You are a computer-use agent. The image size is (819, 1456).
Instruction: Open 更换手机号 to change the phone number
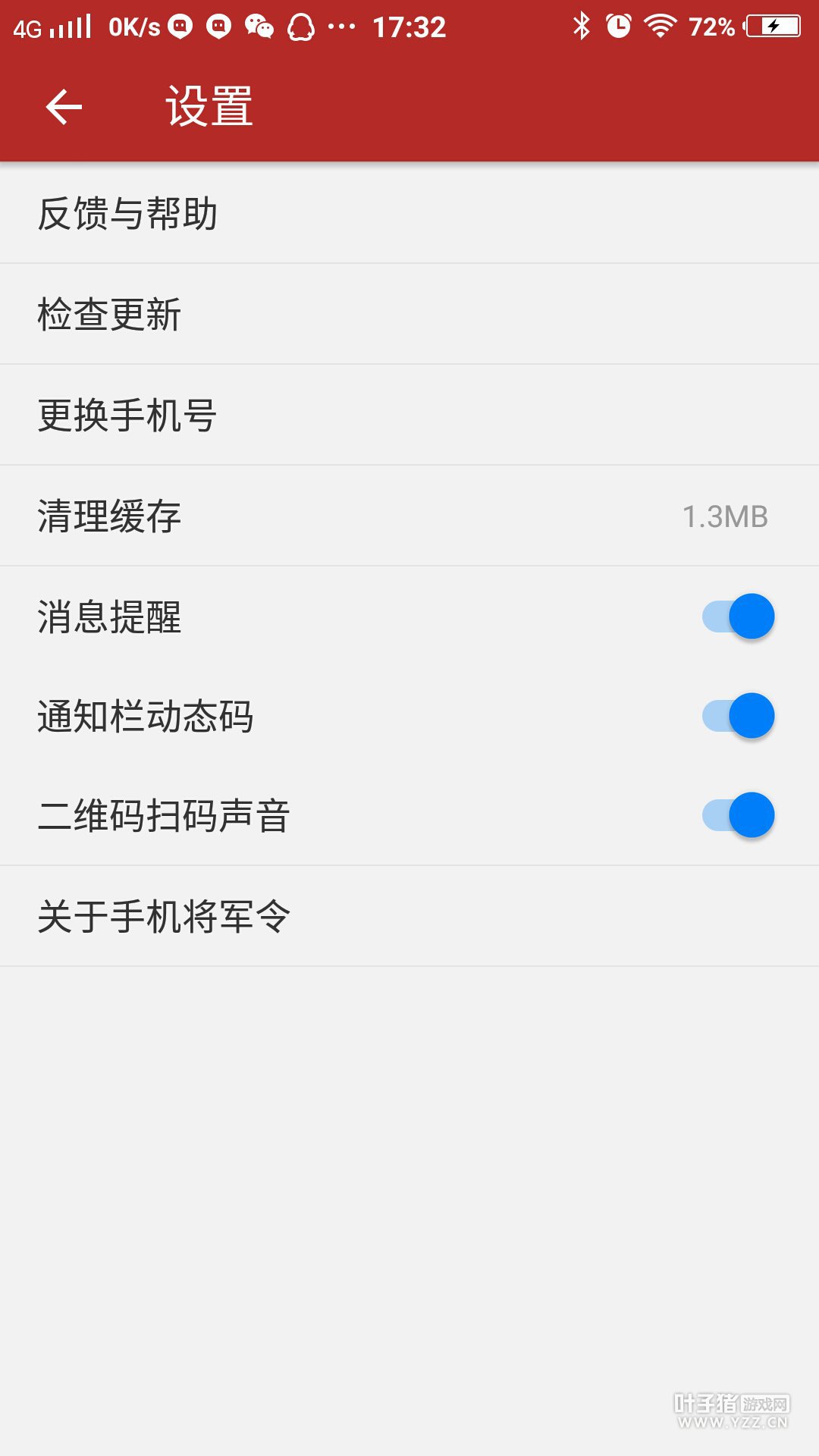click(x=409, y=415)
